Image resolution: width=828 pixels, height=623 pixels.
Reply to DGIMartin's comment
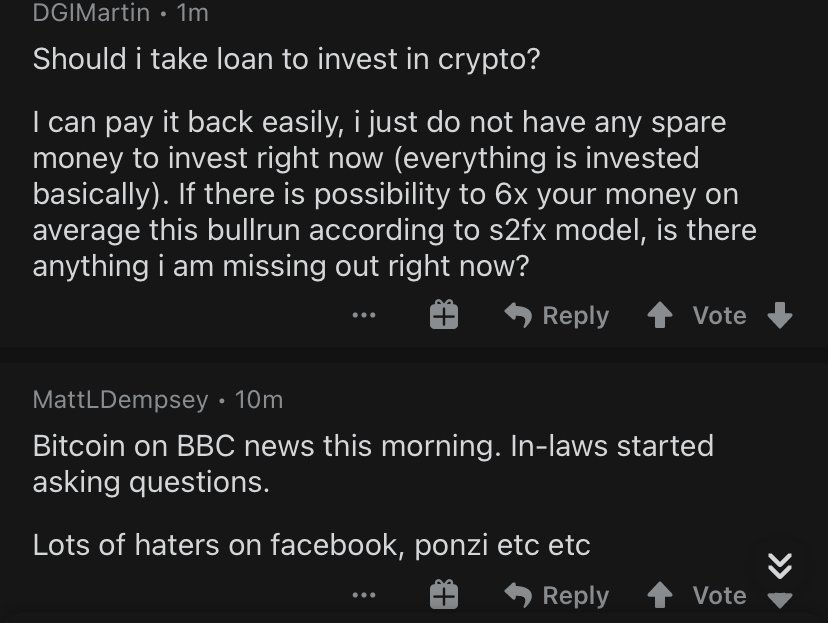[557, 316]
